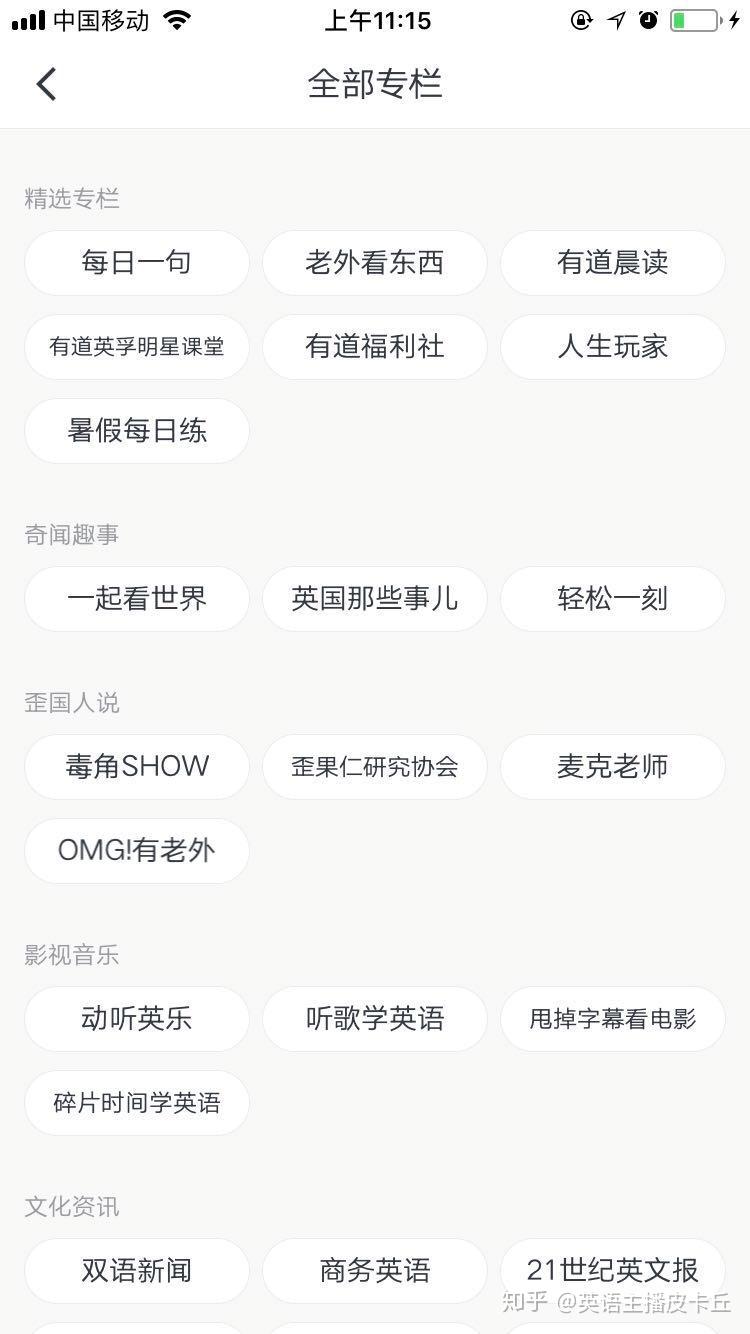Screen dimensions: 750x1334
Task: Go back from 全部专栏 page
Action: [x=46, y=84]
